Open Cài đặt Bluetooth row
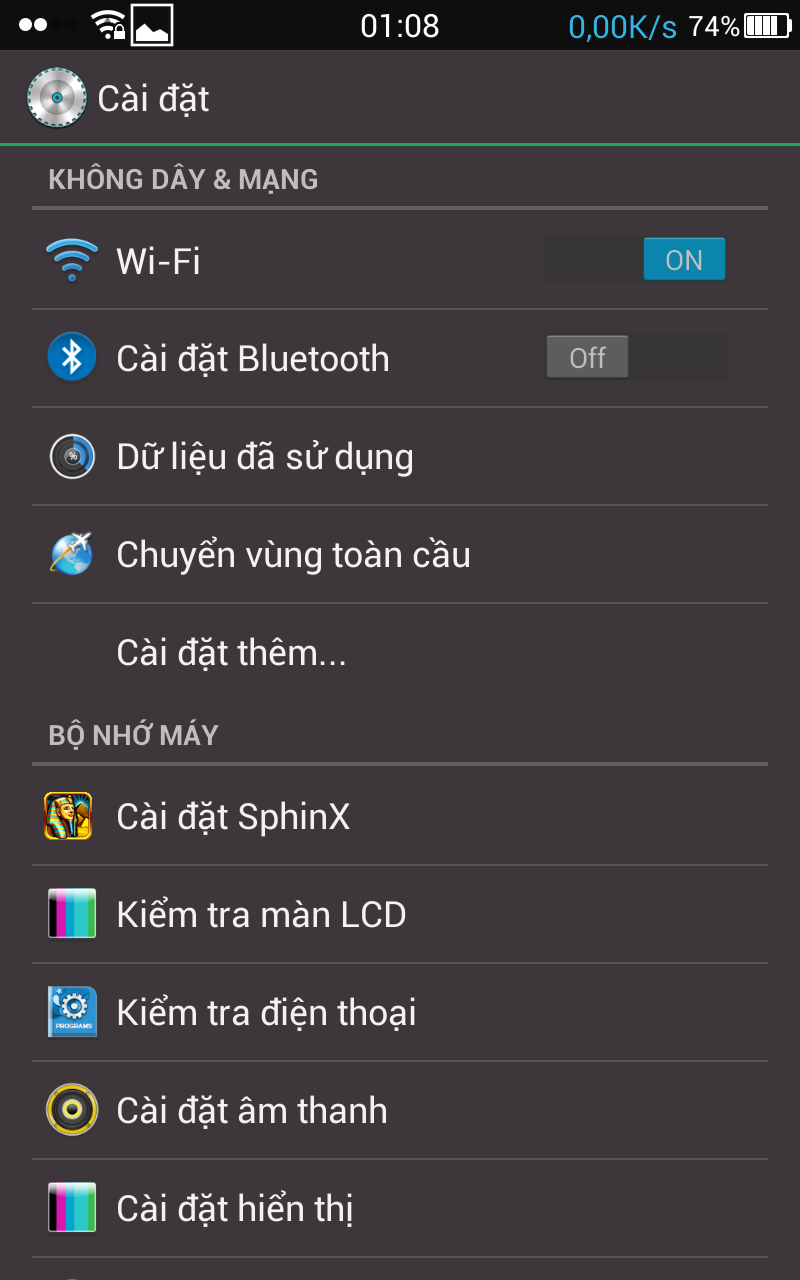The width and height of the screenshot is (800, 1280). pyautogui.click(x=252, y=359)
